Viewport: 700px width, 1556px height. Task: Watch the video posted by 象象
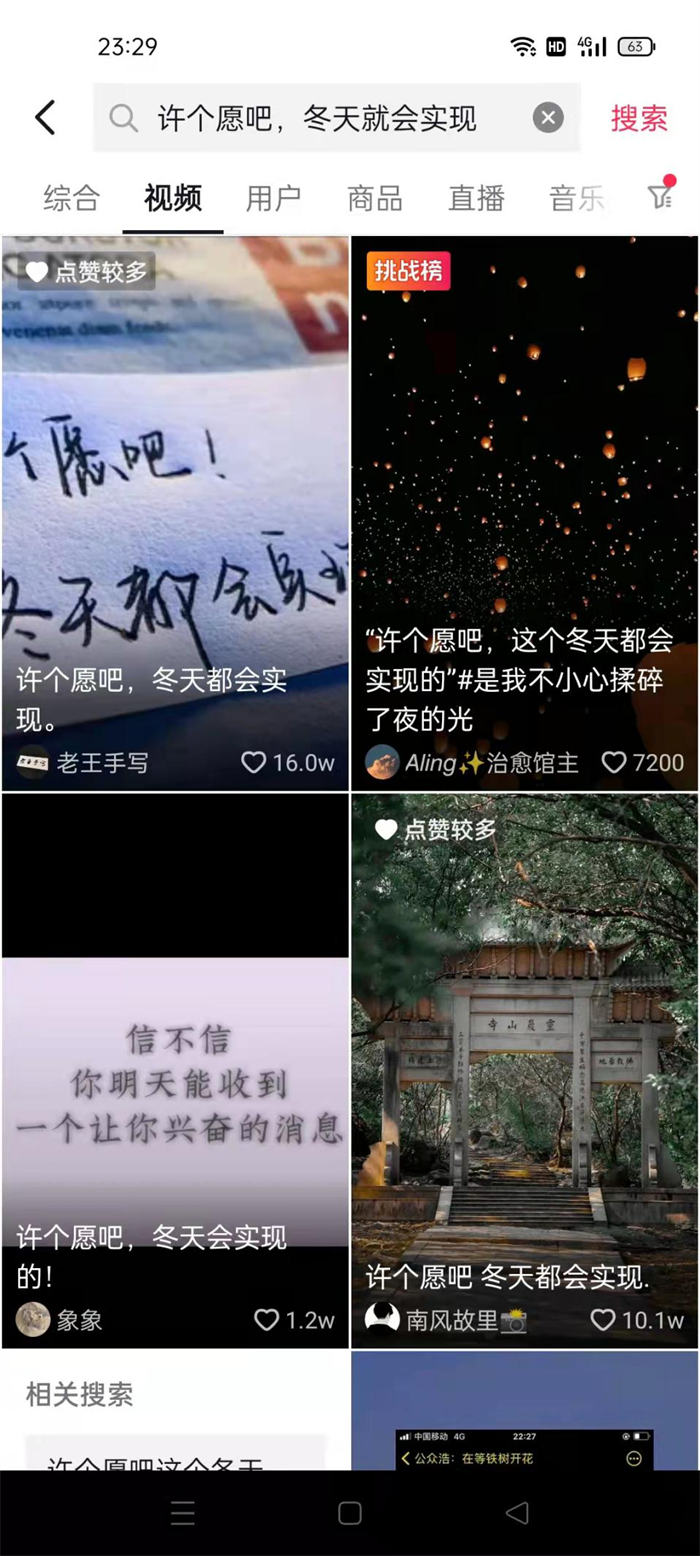pyautogui.click(x=176, y=1070)
